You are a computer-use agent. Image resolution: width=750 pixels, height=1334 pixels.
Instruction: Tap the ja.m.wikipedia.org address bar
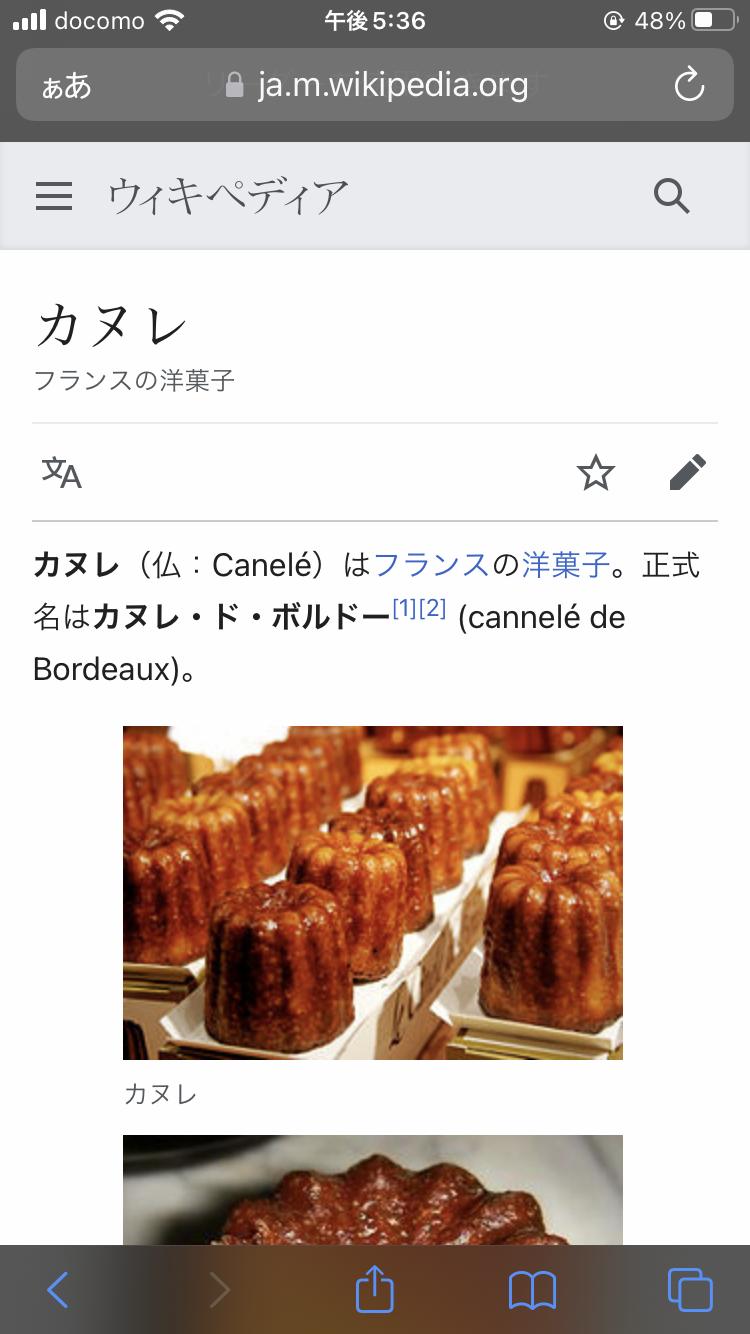click(x=392, y=86)
